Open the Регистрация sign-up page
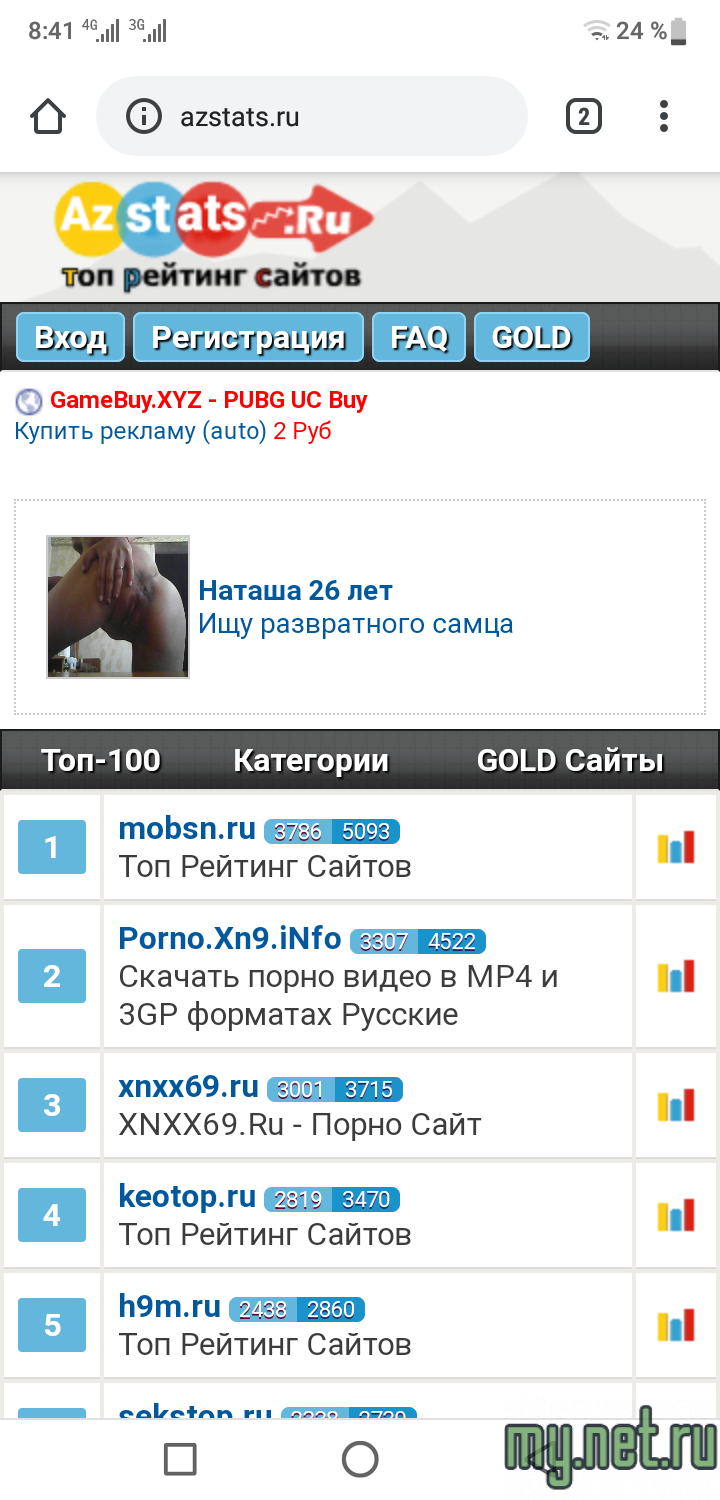This screenshot has height=1500, width=720. tap(248, 338)
